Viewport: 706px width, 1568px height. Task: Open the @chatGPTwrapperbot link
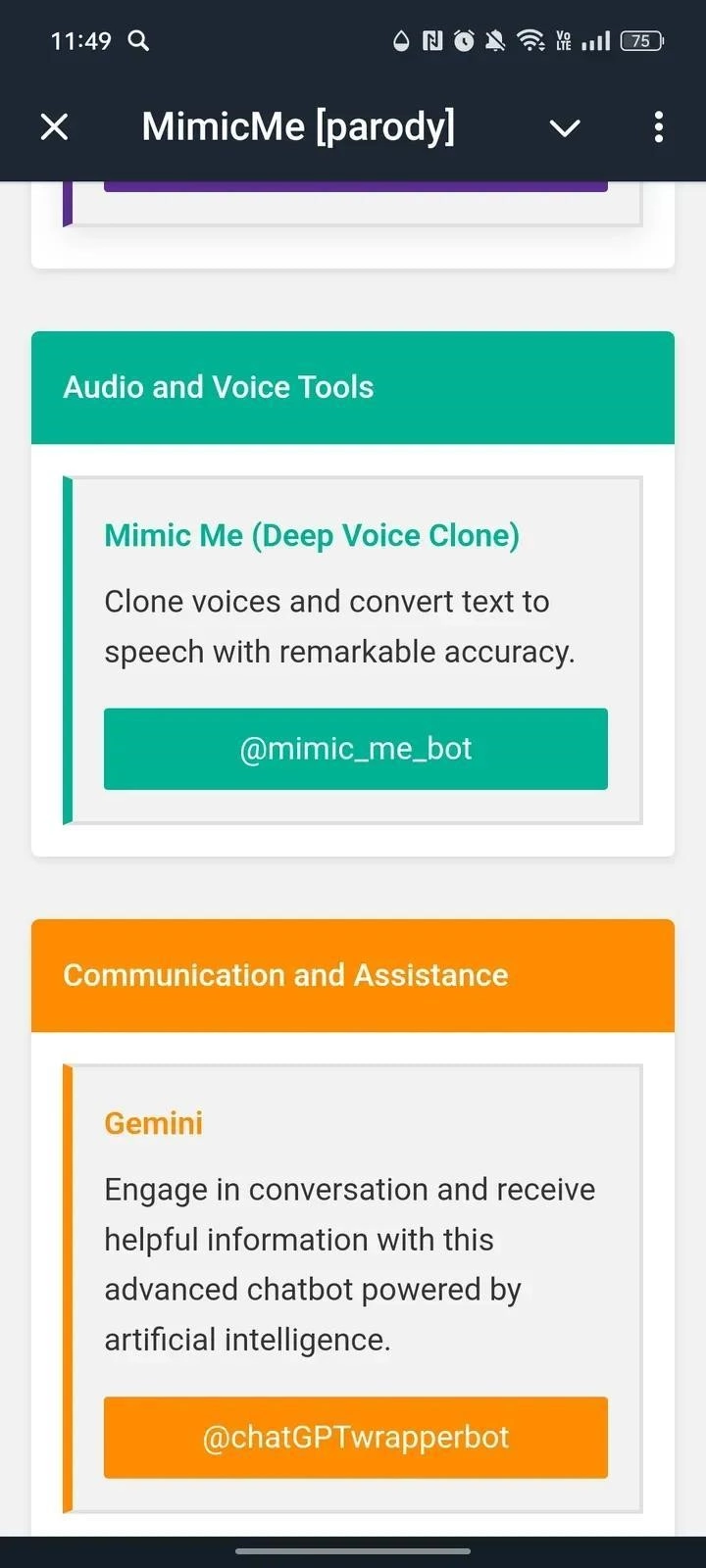[x=355, y=1437]
